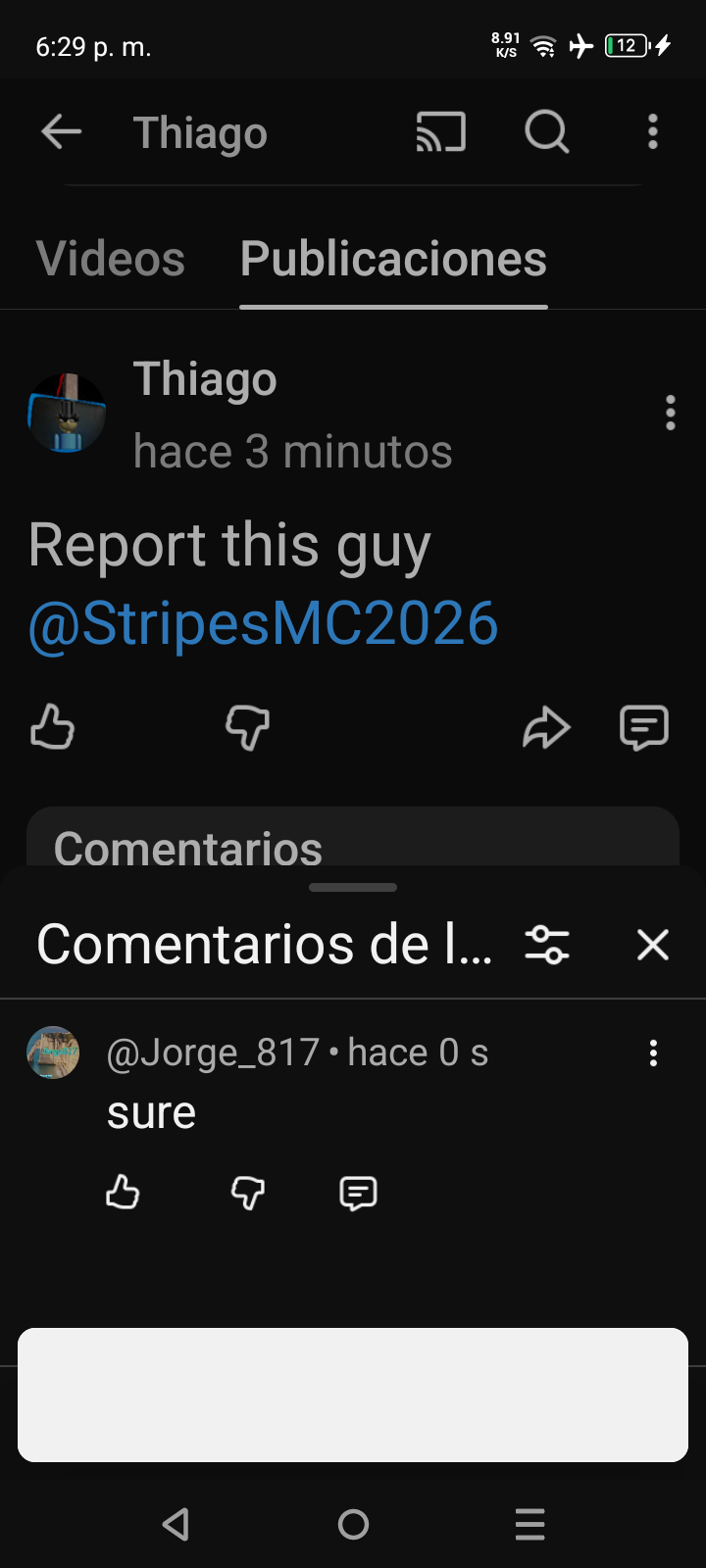Like Thiago's post
Image resolution: width=706 pixels, height=1568 pixels.
(53, 727)
